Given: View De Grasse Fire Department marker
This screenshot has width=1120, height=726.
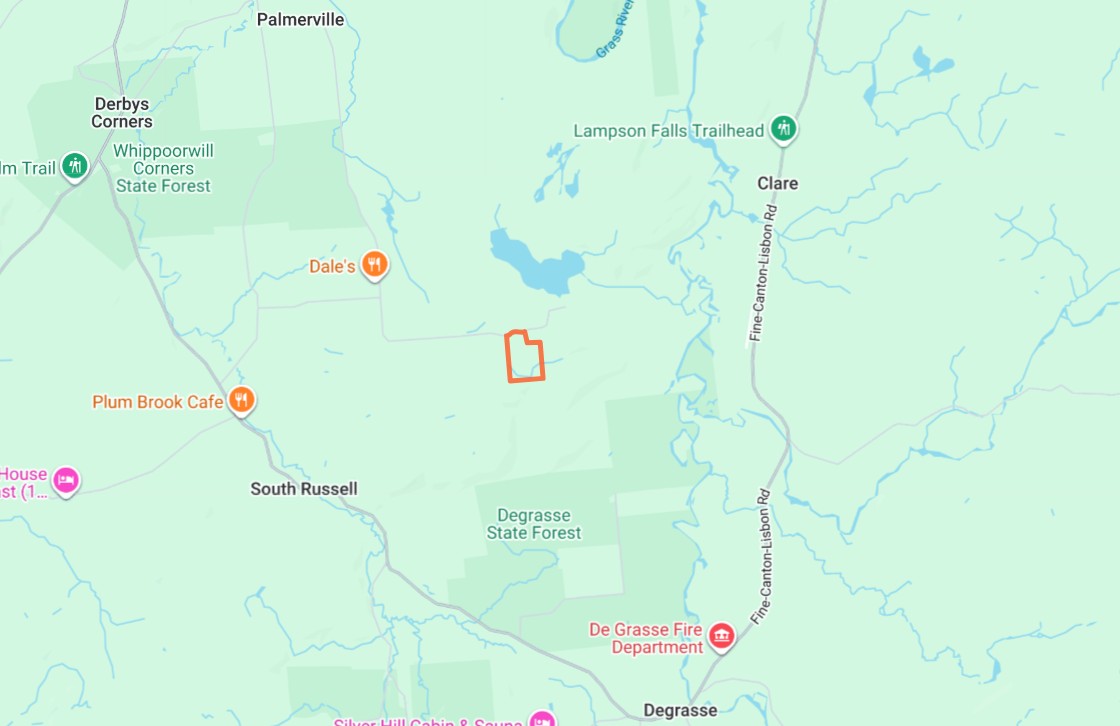Looking at the screenshot, I should coord(721,635).
